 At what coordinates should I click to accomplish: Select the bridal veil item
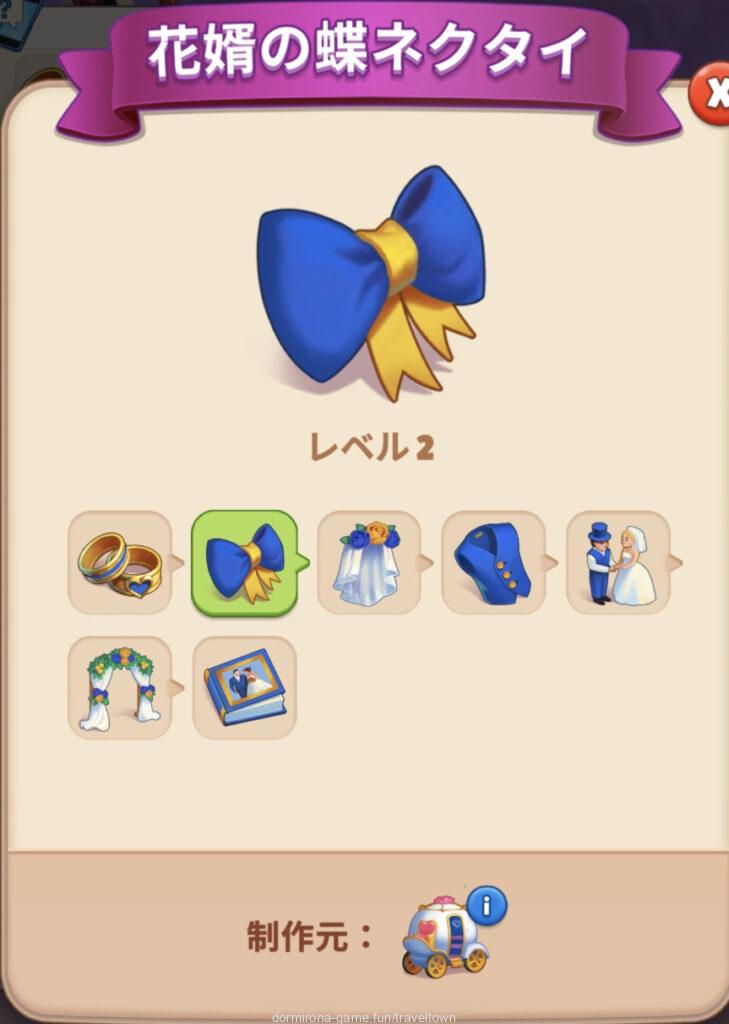click(x=369, y=562)
